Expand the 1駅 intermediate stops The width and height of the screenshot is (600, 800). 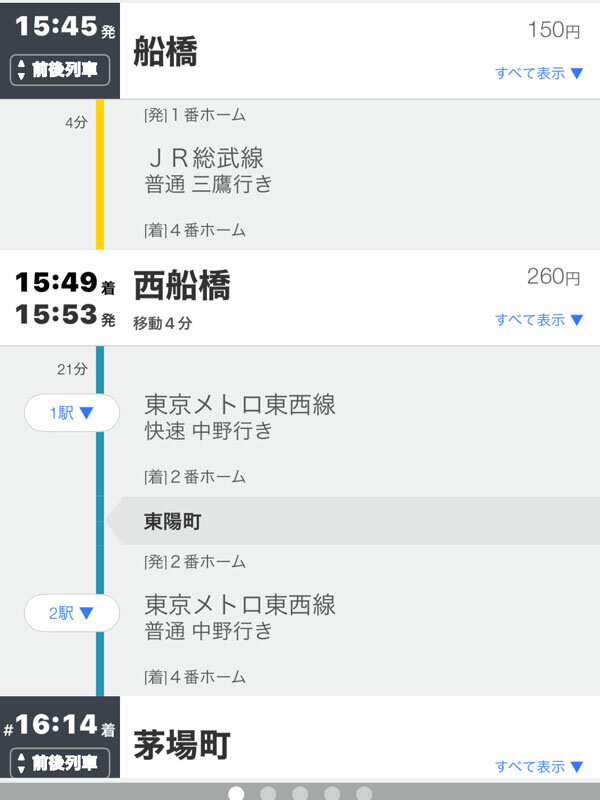(72, 413)
